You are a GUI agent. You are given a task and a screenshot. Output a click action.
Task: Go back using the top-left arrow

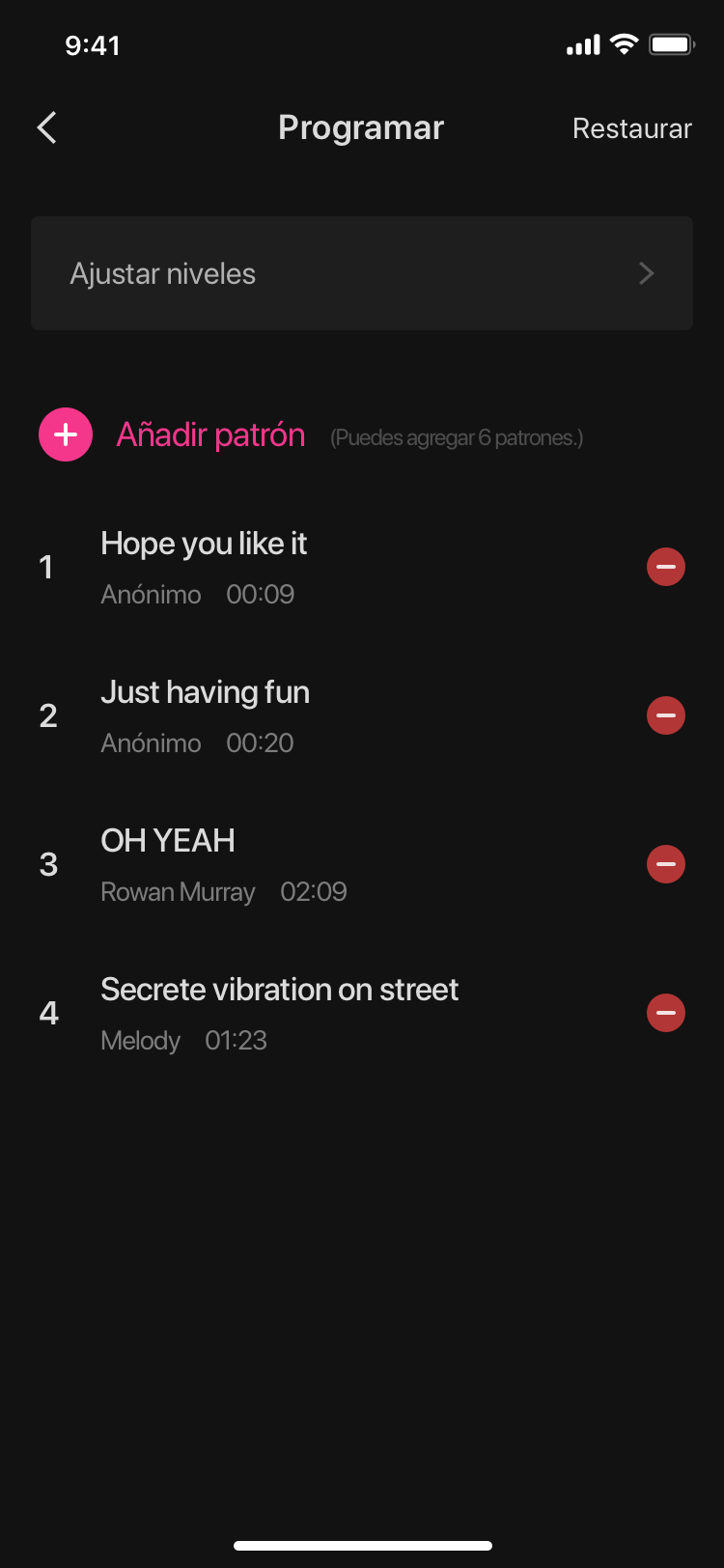coord(46,127)
